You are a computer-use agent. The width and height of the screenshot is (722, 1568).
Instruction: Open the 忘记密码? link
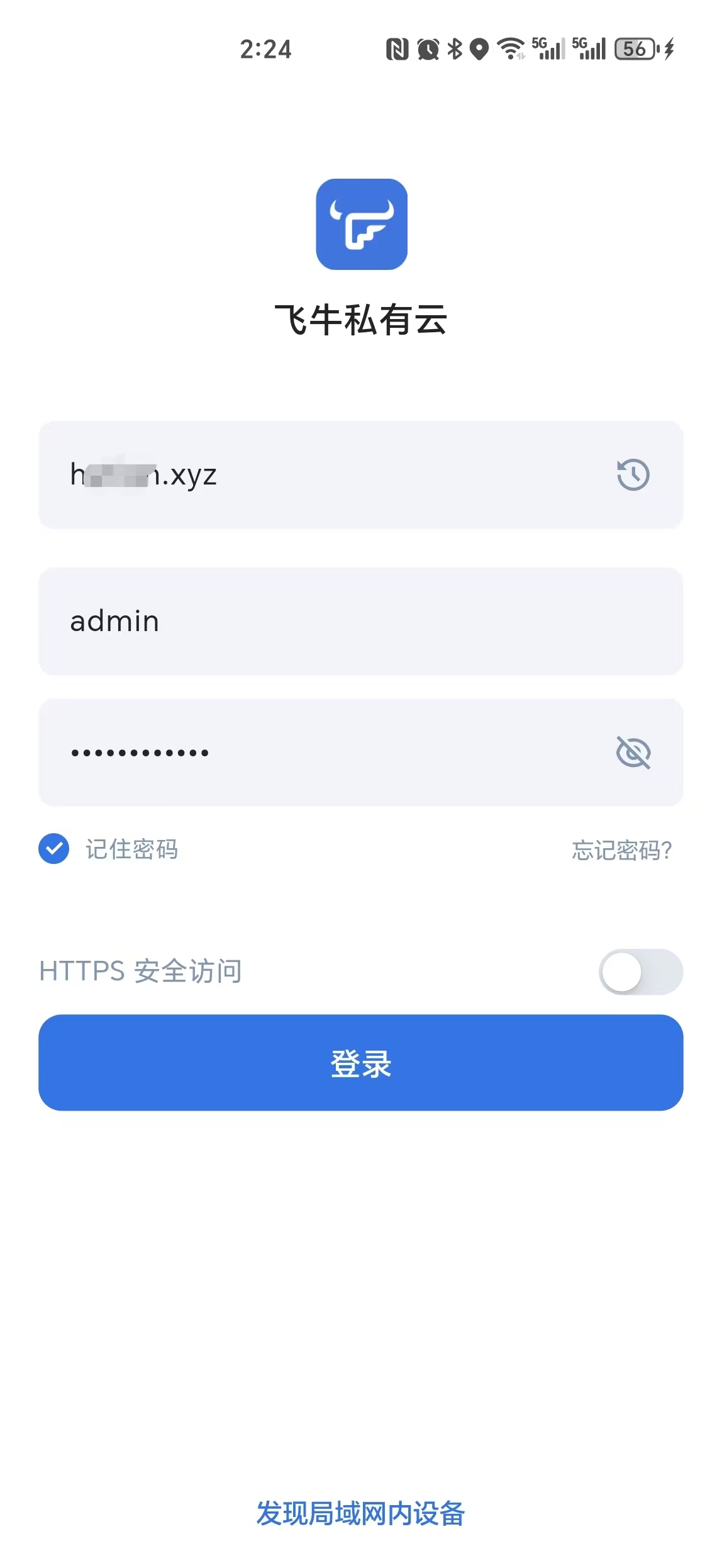(x=621, y=850)
